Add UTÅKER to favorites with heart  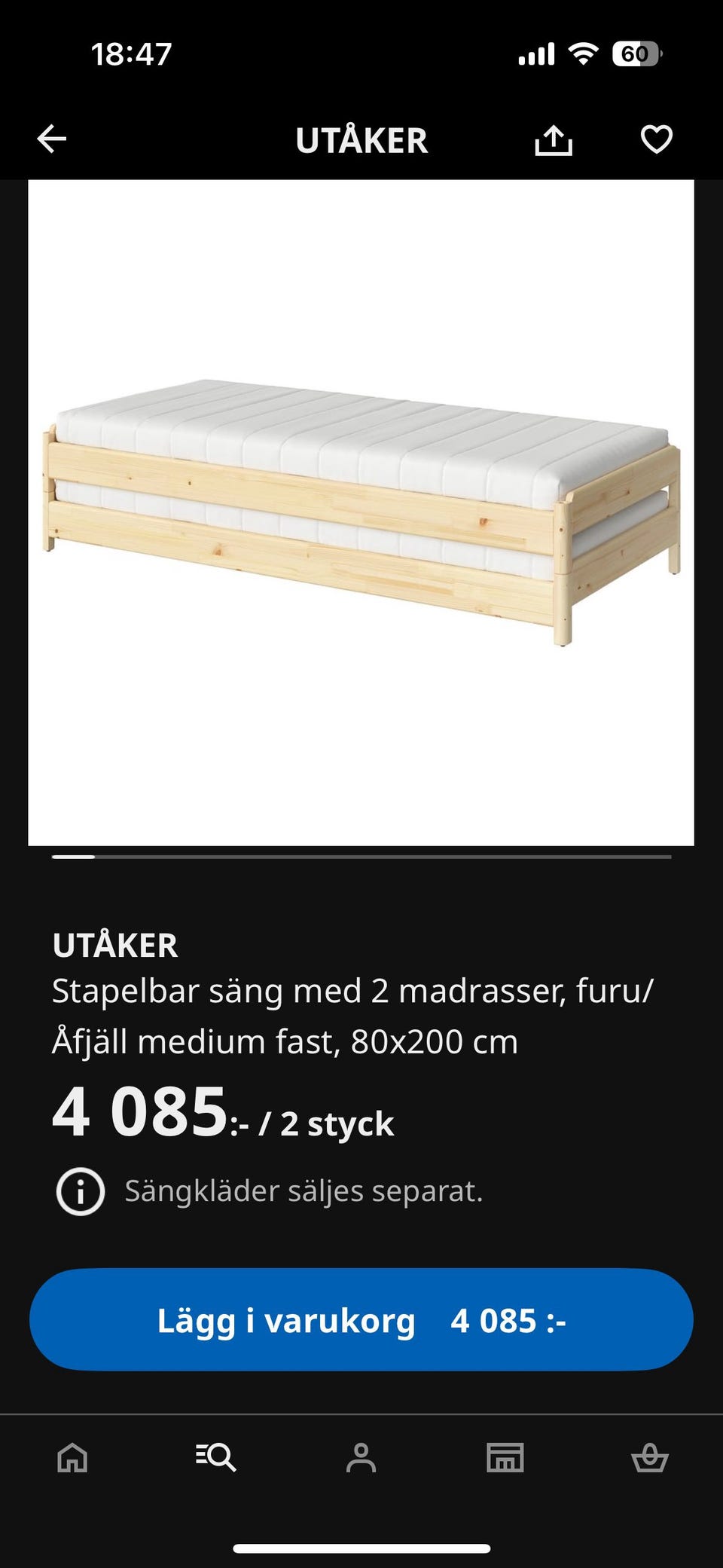pos(656,139)
